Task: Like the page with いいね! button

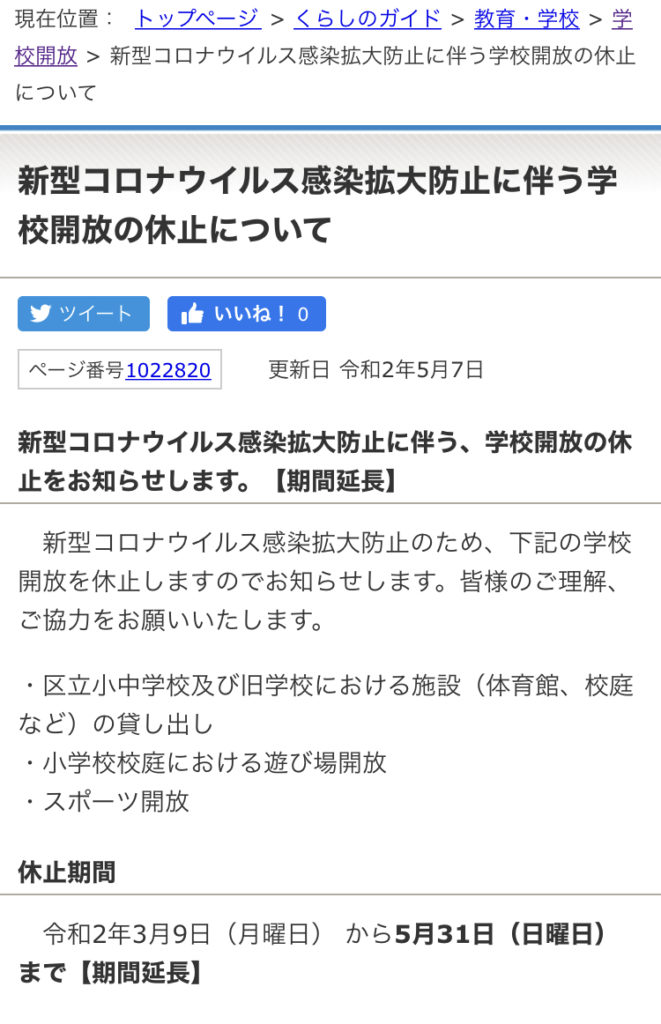Action: coord(246,314)
